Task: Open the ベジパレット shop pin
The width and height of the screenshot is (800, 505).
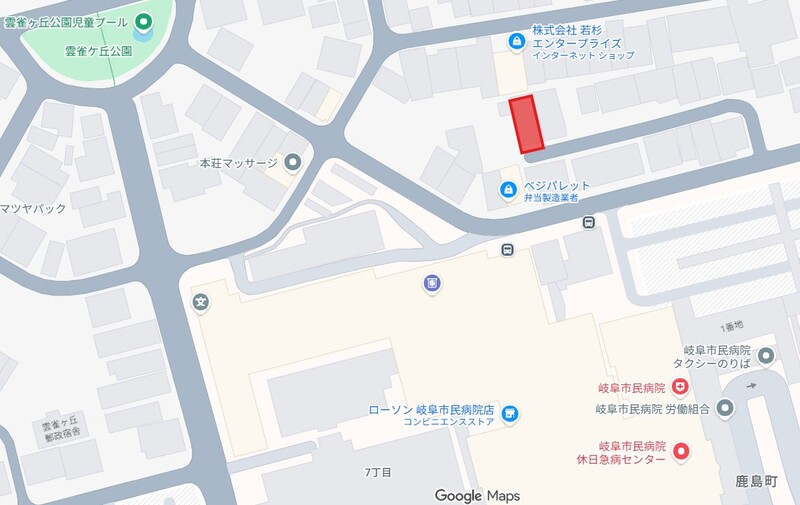Action: coord(508,189)
